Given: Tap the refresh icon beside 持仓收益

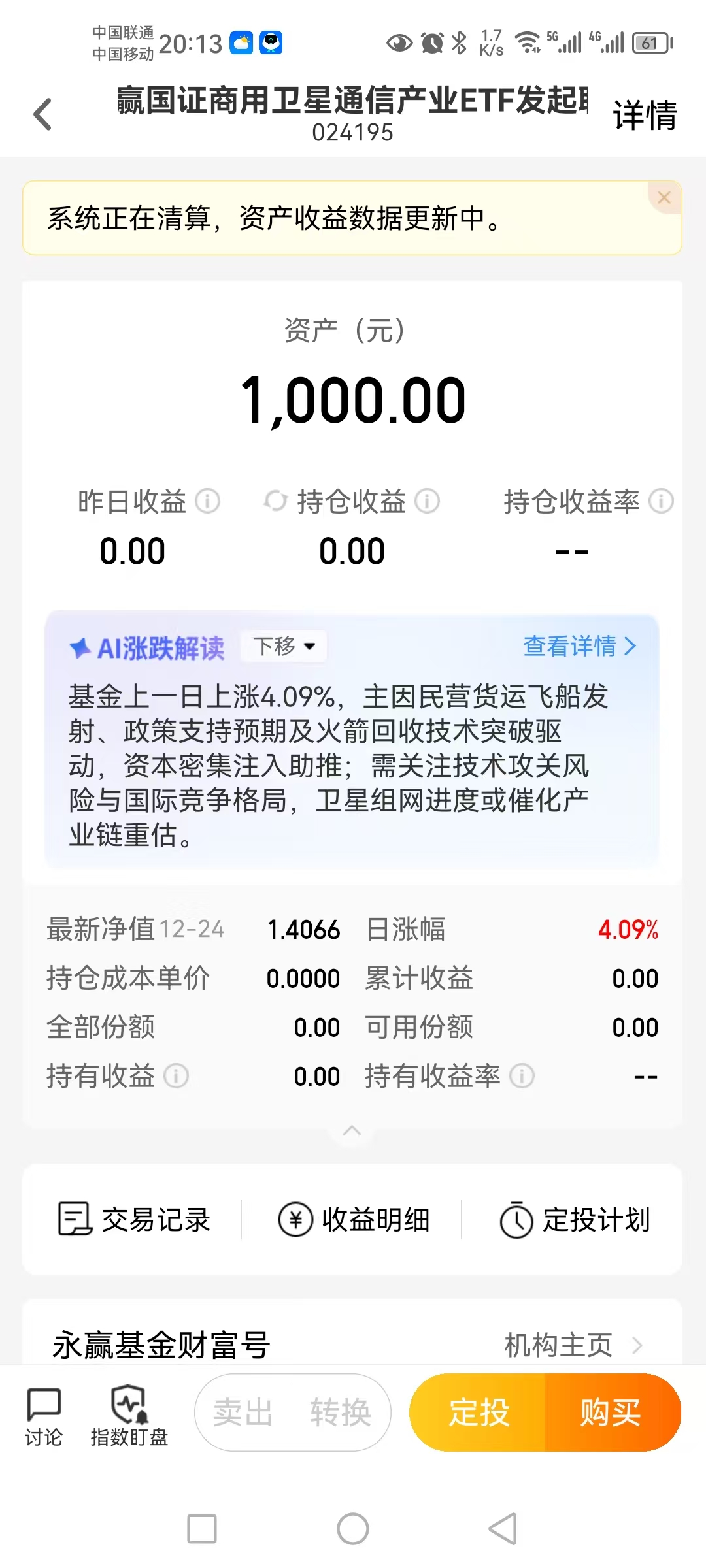Looking at the screenshot, I should (x=276, y=501).
